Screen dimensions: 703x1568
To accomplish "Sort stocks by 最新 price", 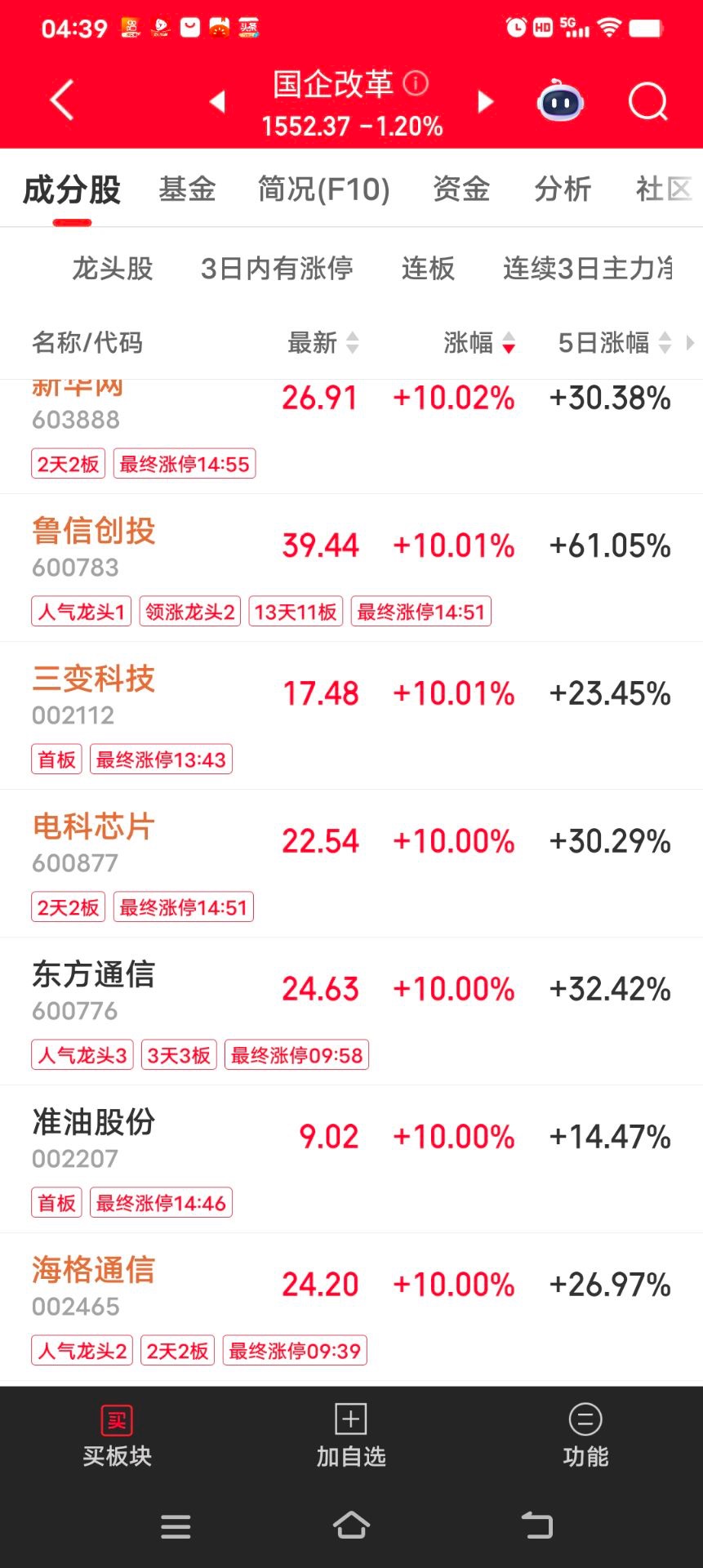I will click(323, 343).
